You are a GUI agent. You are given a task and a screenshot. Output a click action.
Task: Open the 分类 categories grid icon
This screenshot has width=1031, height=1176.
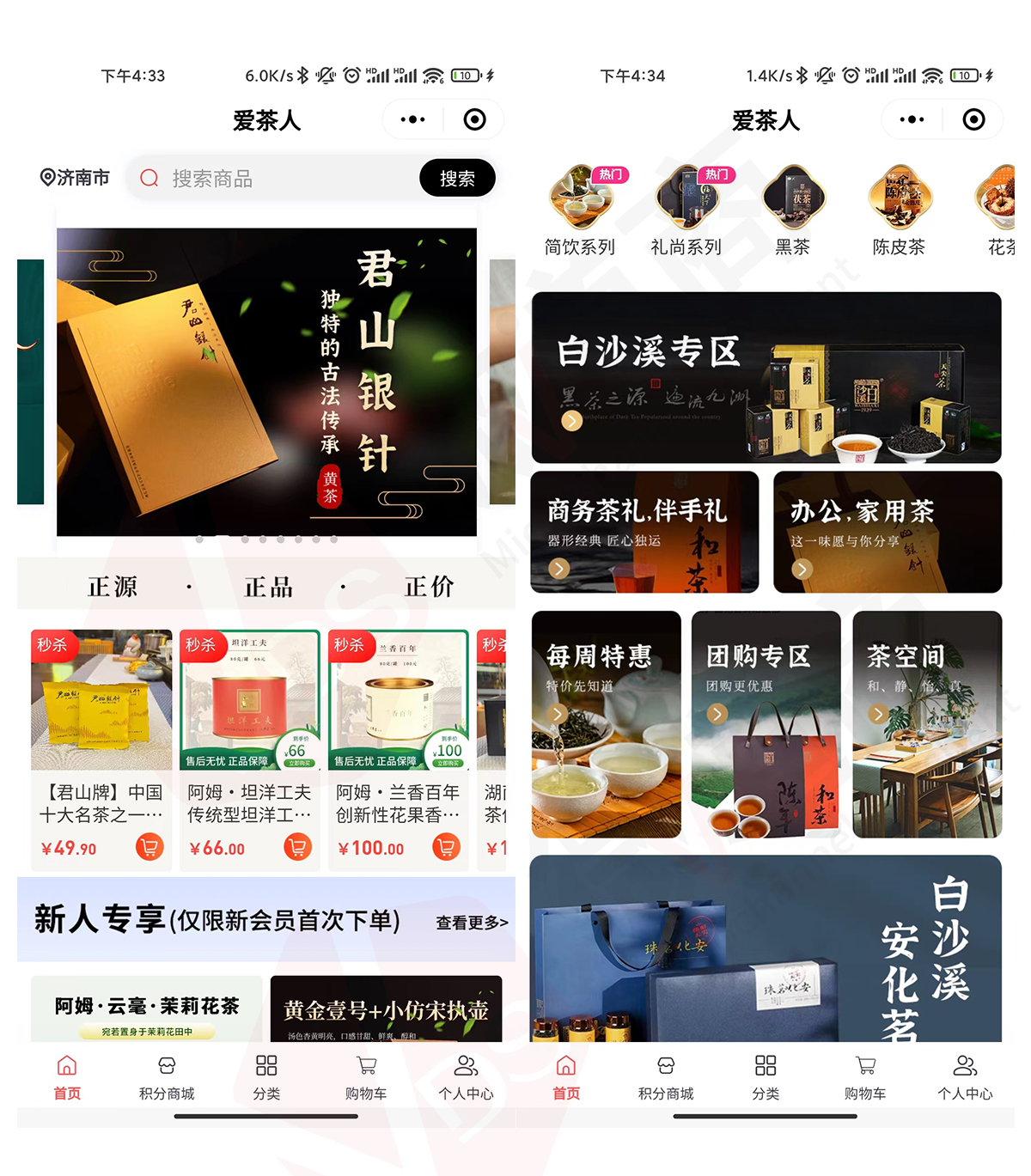pyautogui.click(x=266, y=1066)
